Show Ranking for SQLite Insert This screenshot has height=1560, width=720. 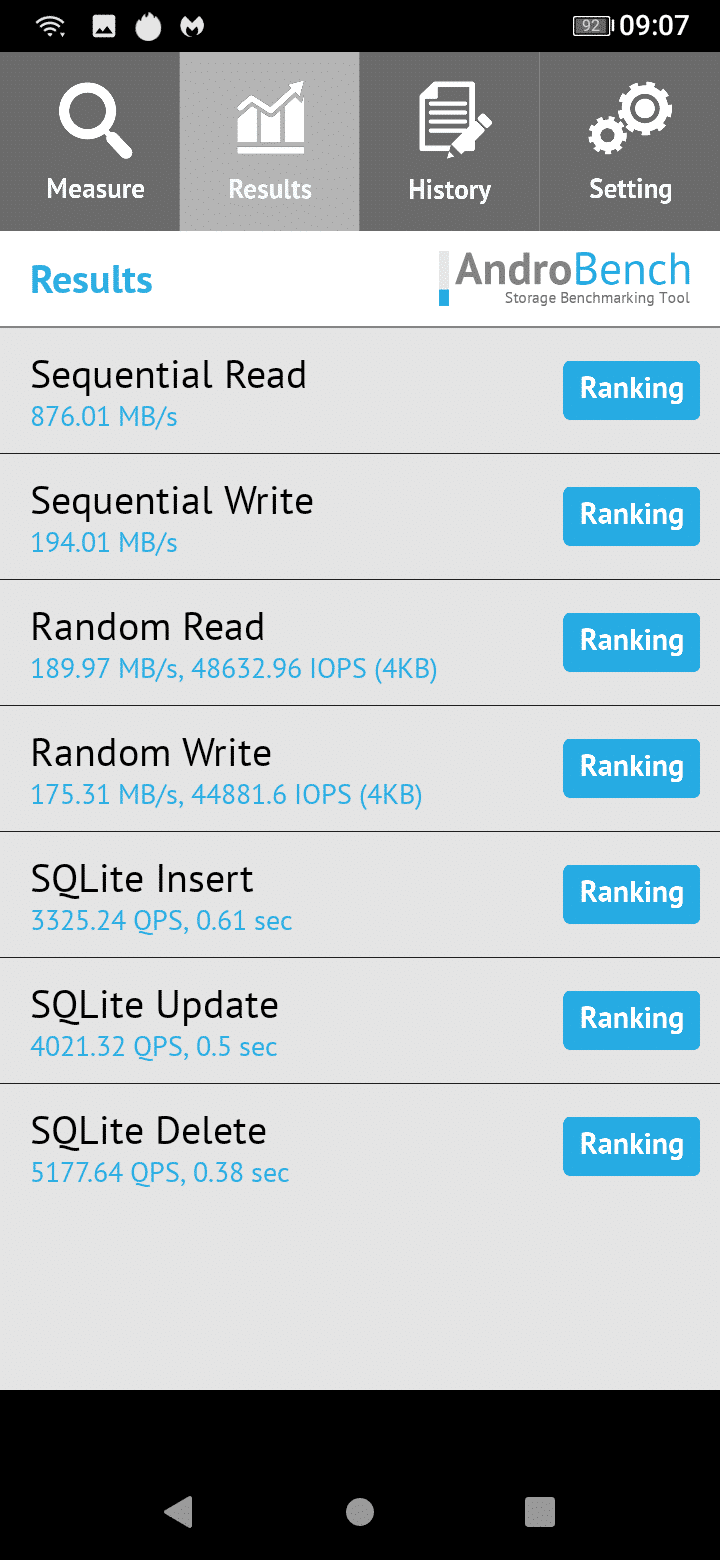pos(631,894)
